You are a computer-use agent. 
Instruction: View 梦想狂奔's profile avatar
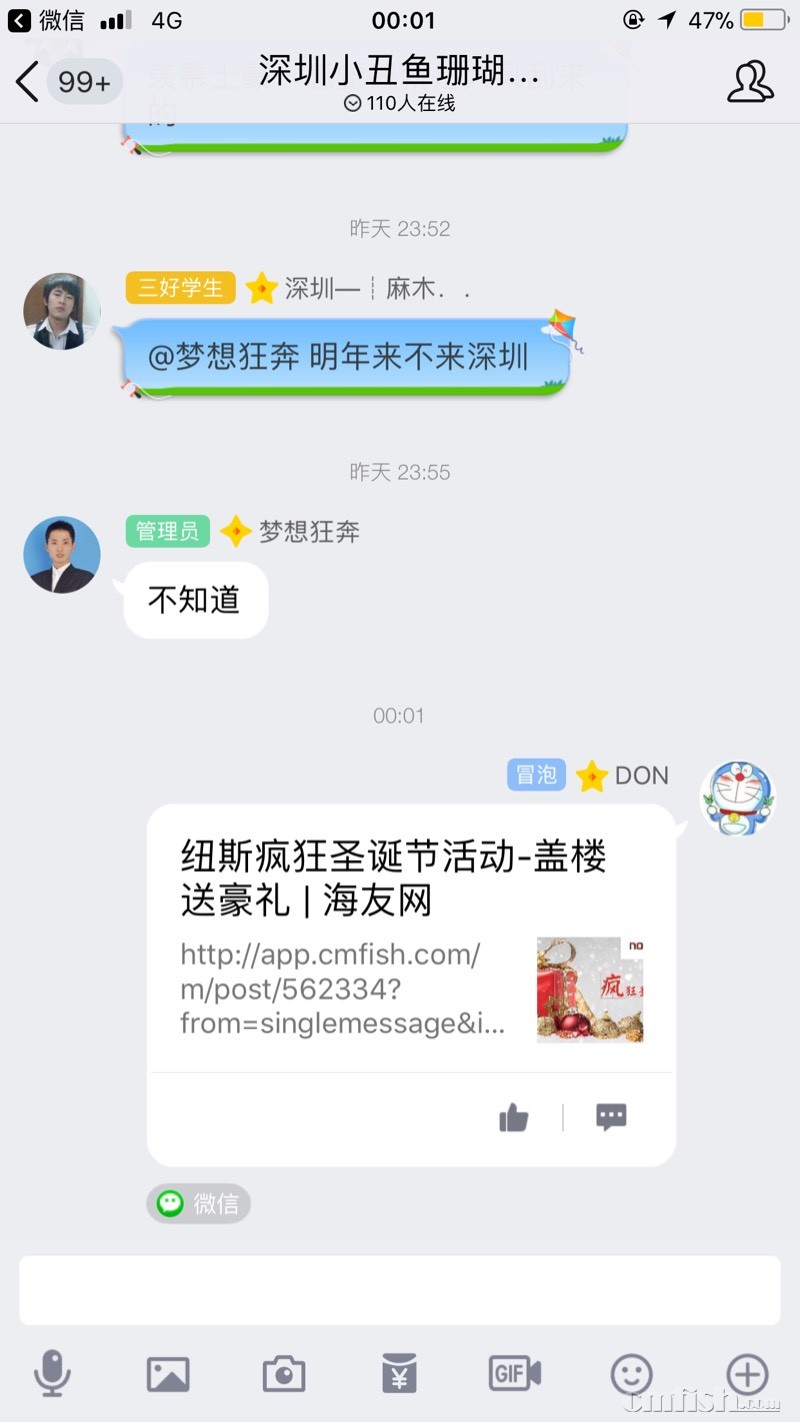tap(62, 555)
